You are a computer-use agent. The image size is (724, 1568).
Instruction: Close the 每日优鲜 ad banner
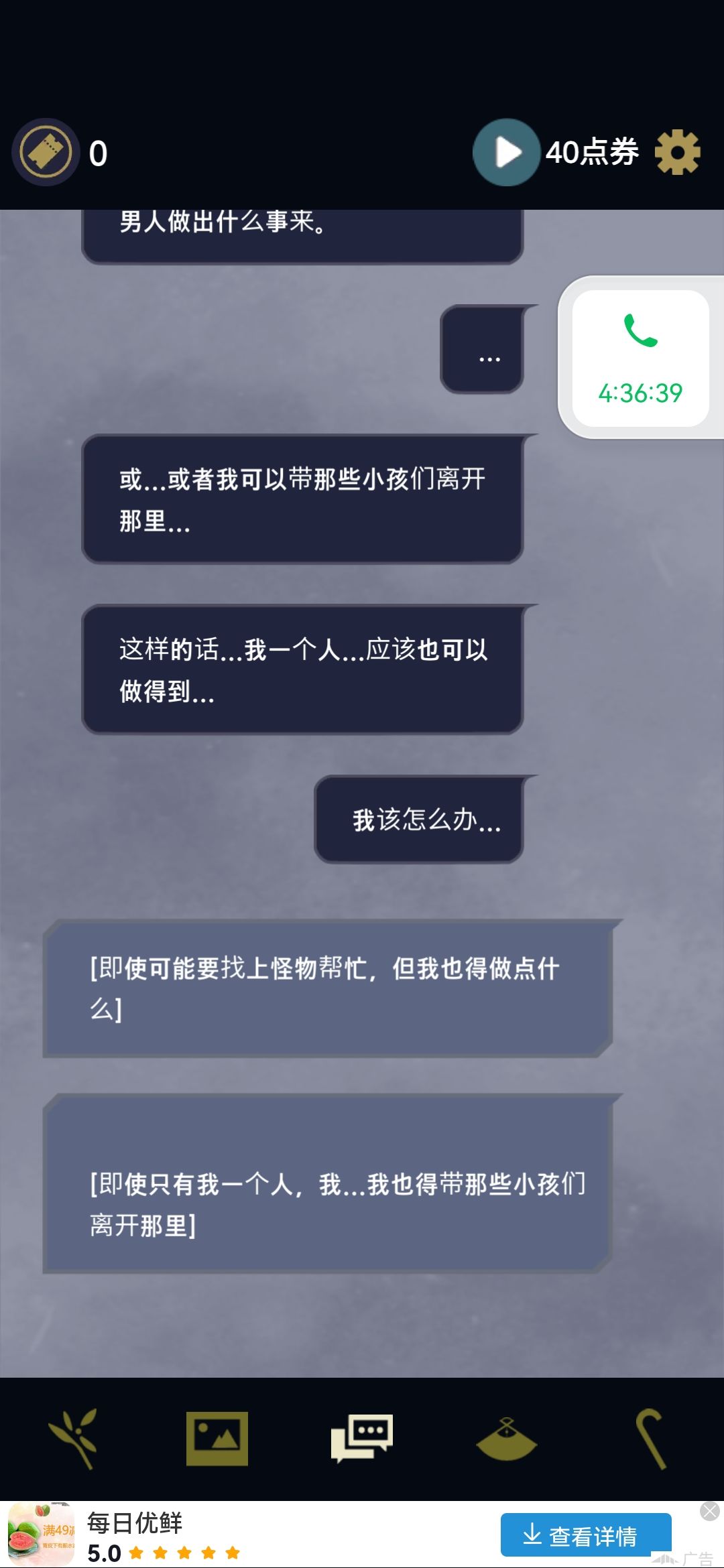tap(709, 1511)
